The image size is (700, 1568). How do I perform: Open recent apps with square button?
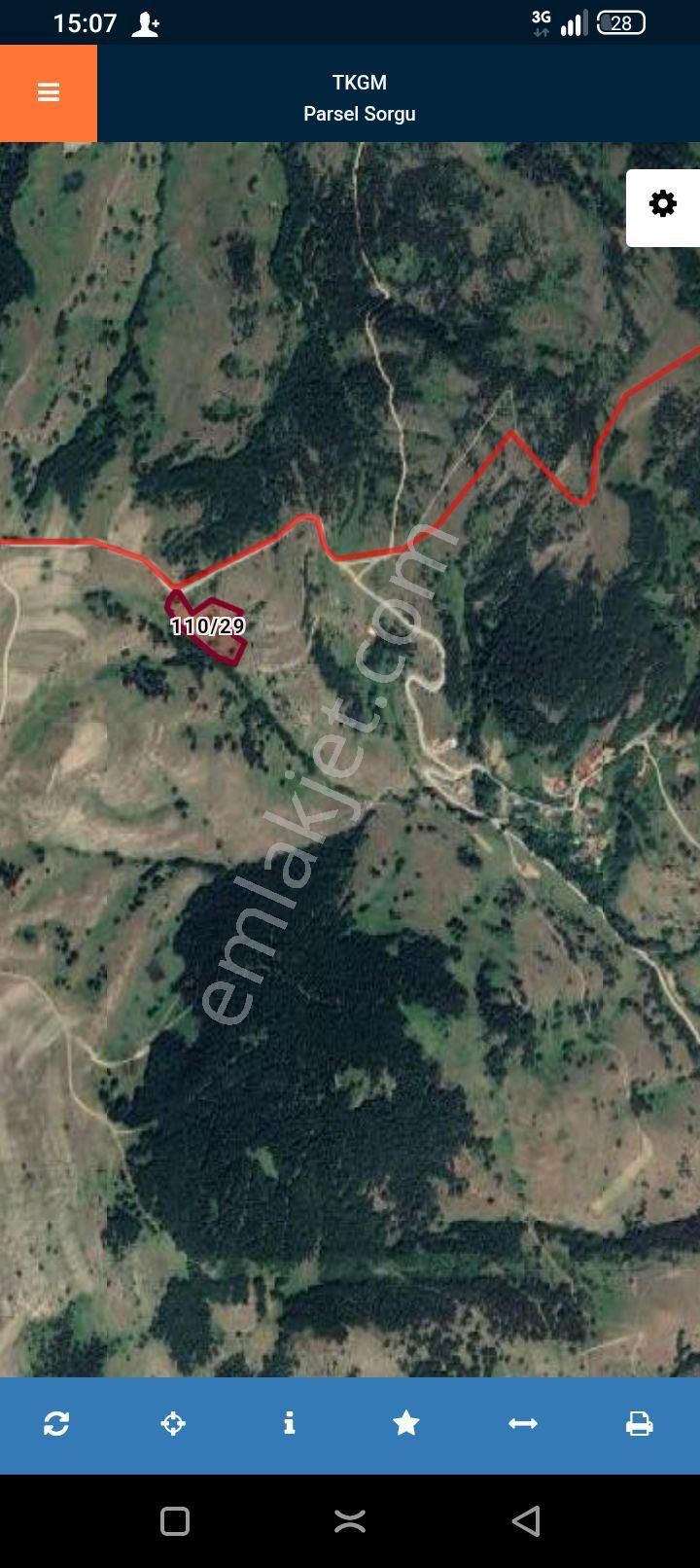click(175, 1521)
